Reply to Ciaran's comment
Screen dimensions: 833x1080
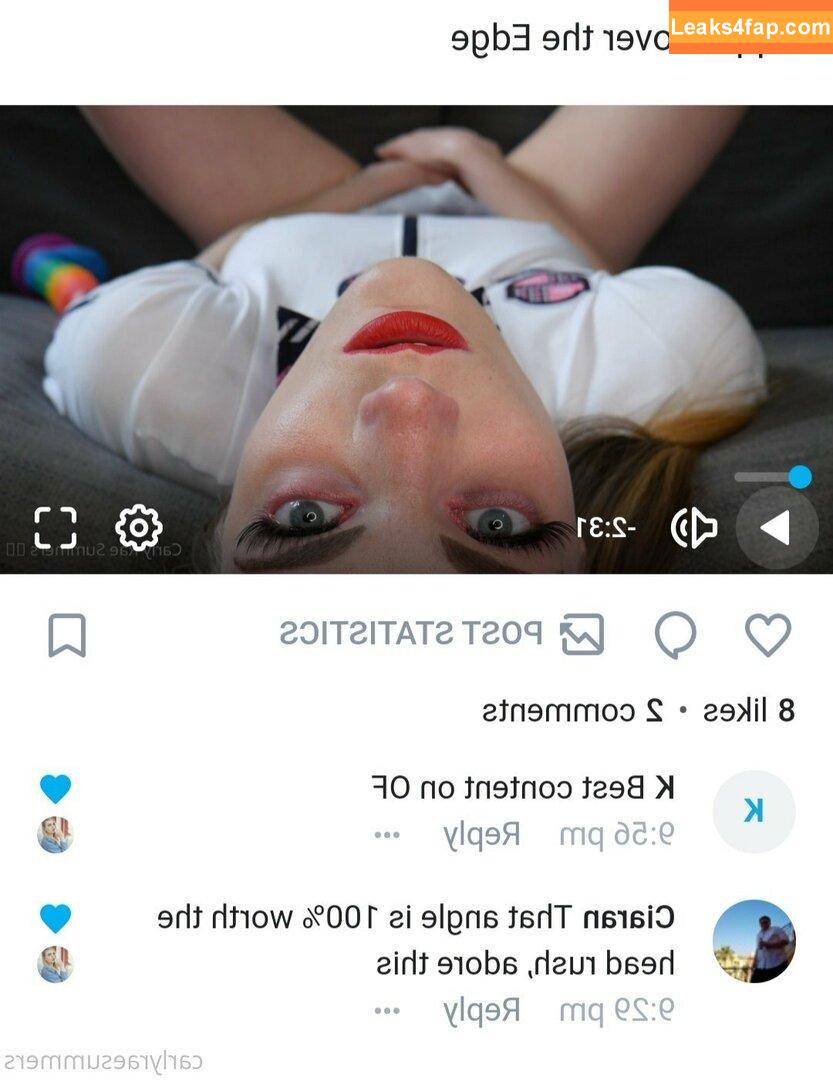[x=482, y=1010]
